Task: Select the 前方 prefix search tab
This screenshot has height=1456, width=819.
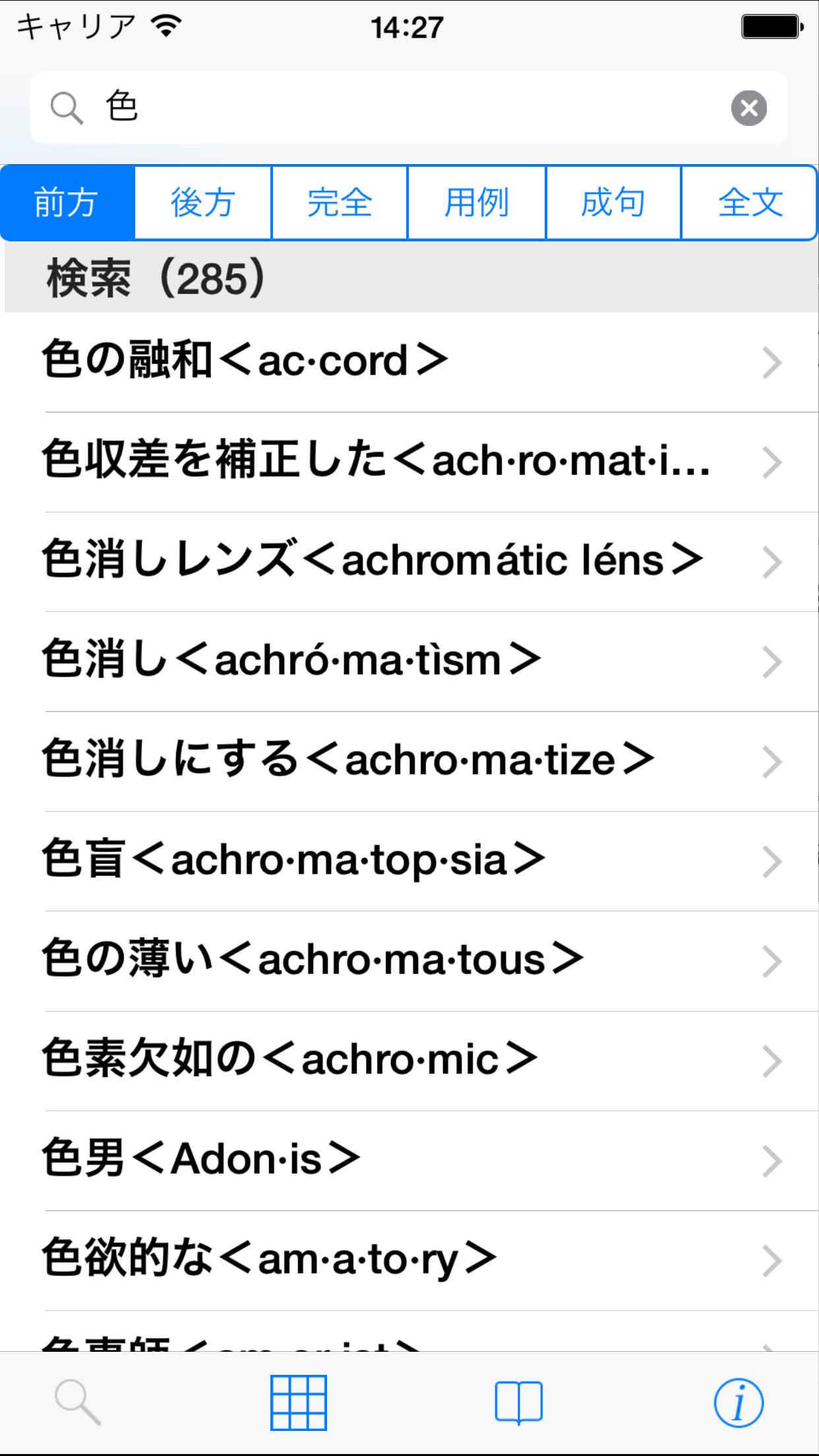Action: [67, 202]
